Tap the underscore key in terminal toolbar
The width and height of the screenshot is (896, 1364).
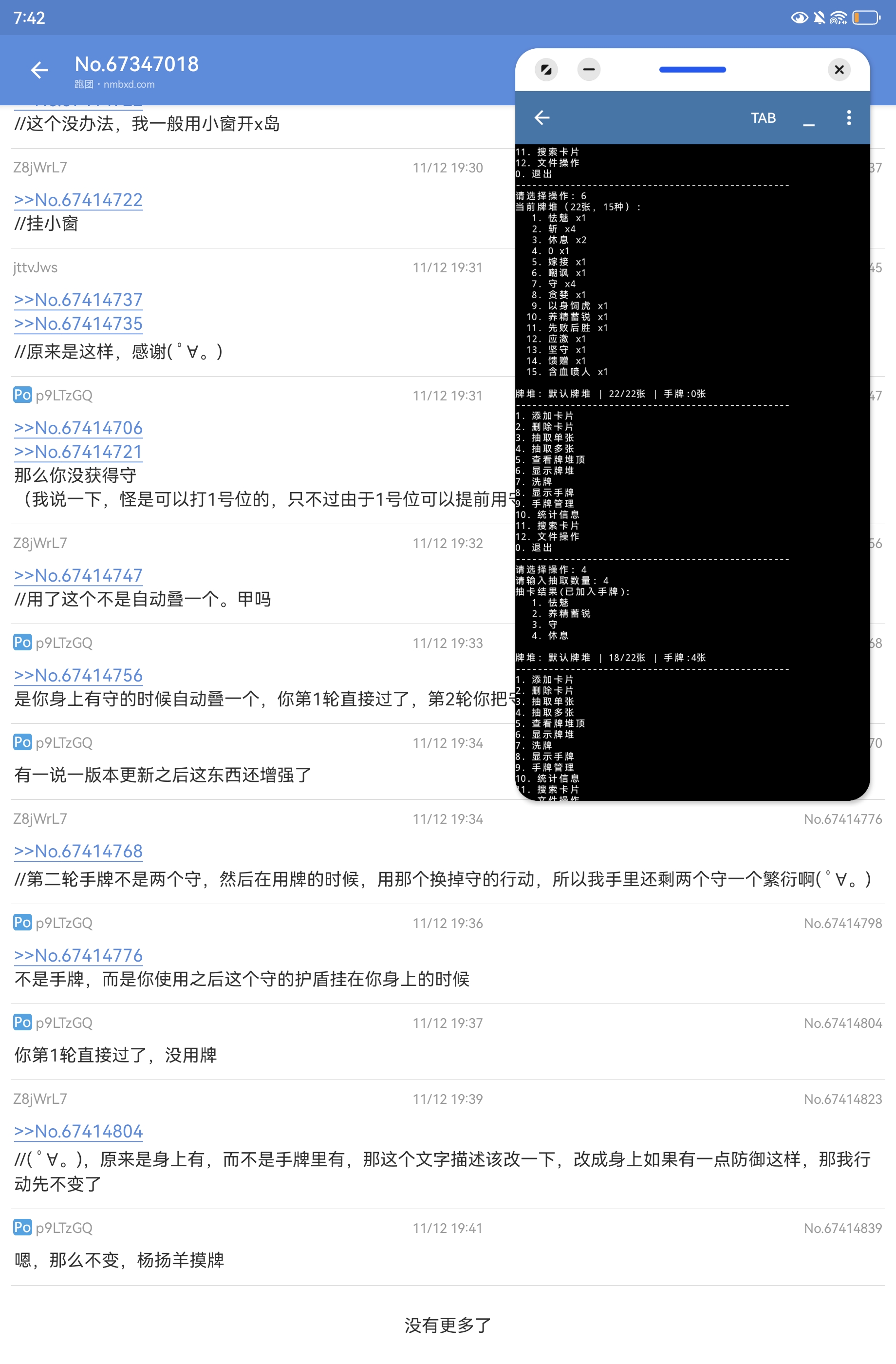[808, 119]
